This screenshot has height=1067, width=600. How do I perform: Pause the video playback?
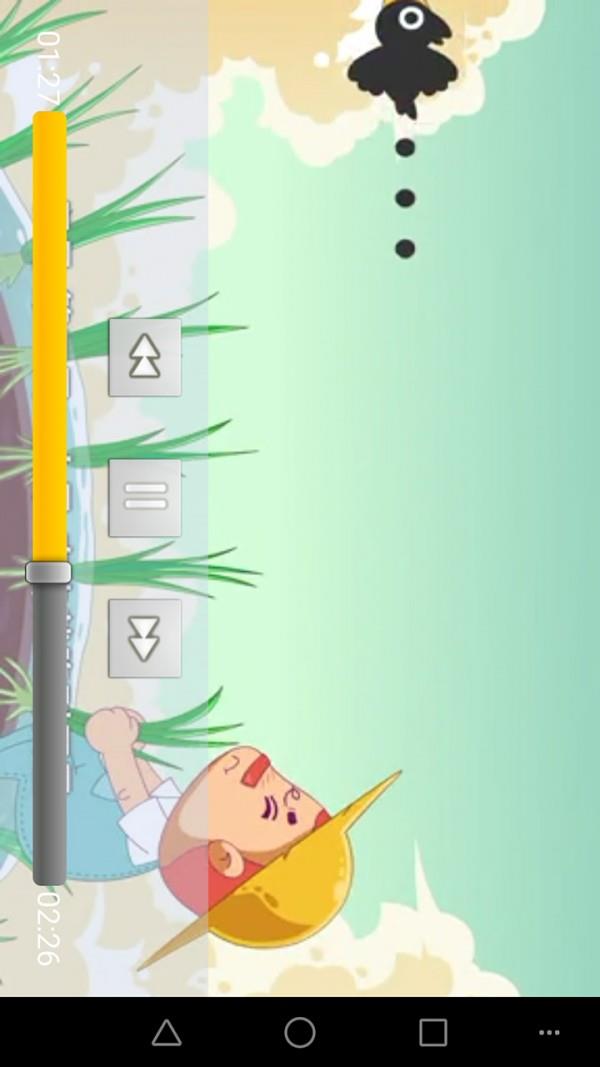pos(145,497)
